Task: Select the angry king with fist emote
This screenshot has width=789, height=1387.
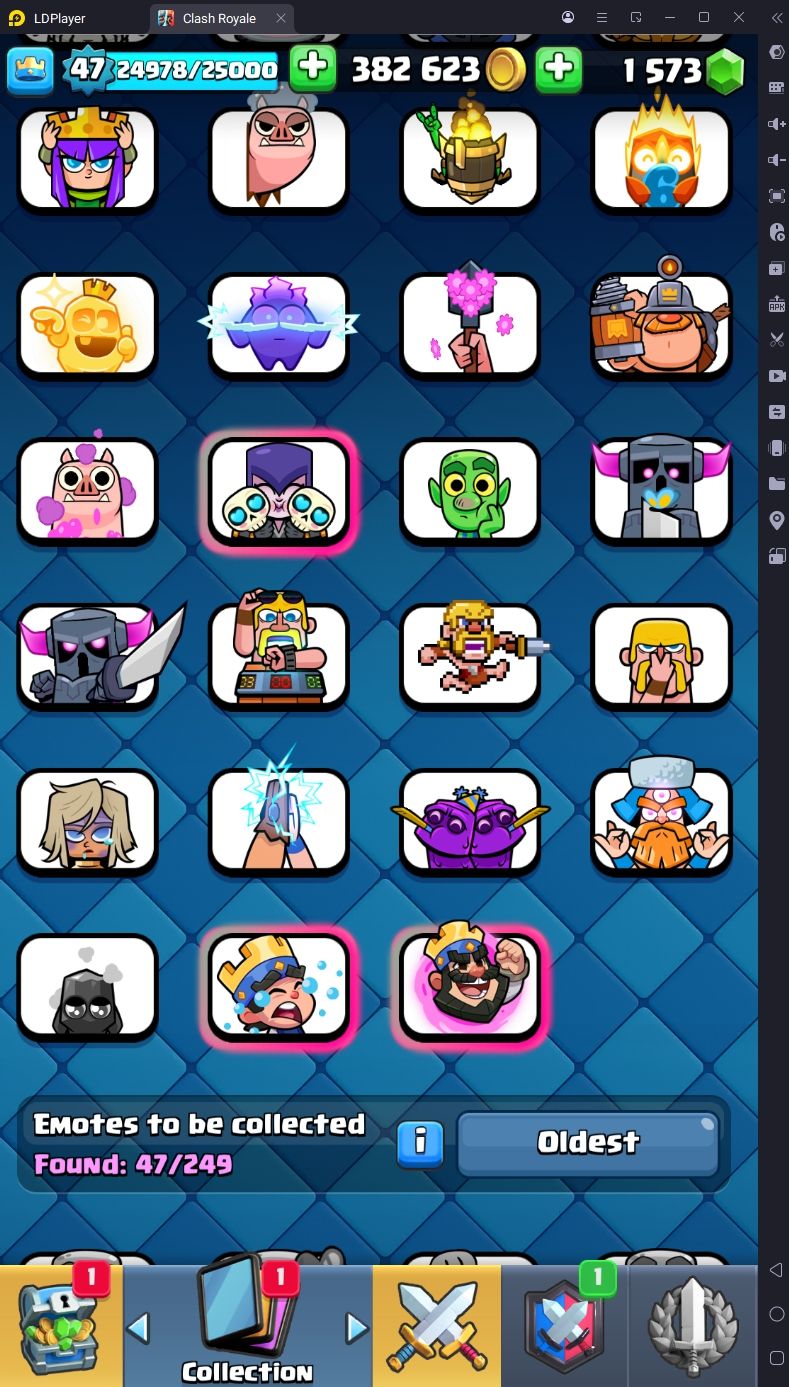Action: pyautogui.click(x=470, y=988)
